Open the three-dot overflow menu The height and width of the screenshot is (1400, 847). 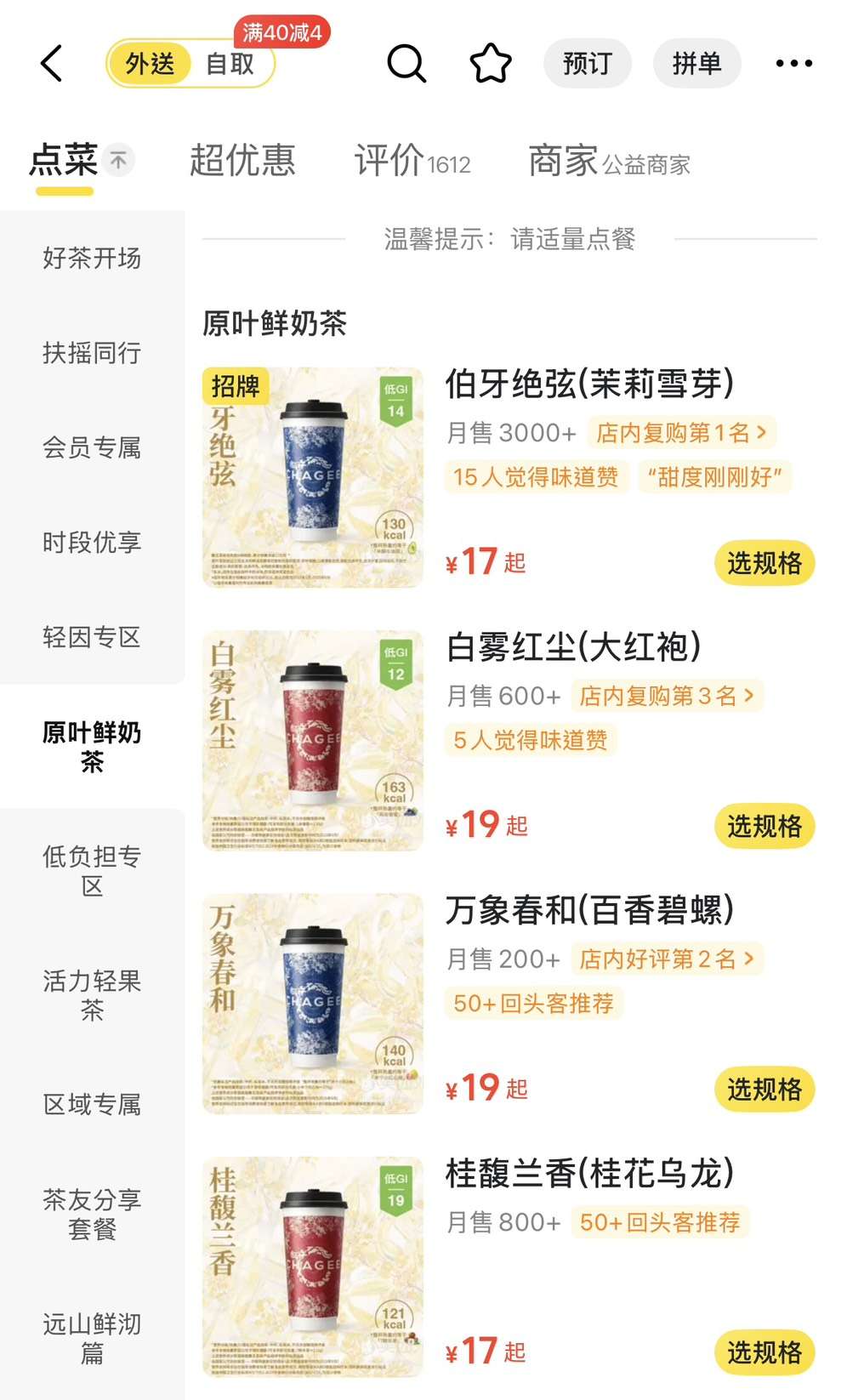pyautogui.click(x=793, y=64)
